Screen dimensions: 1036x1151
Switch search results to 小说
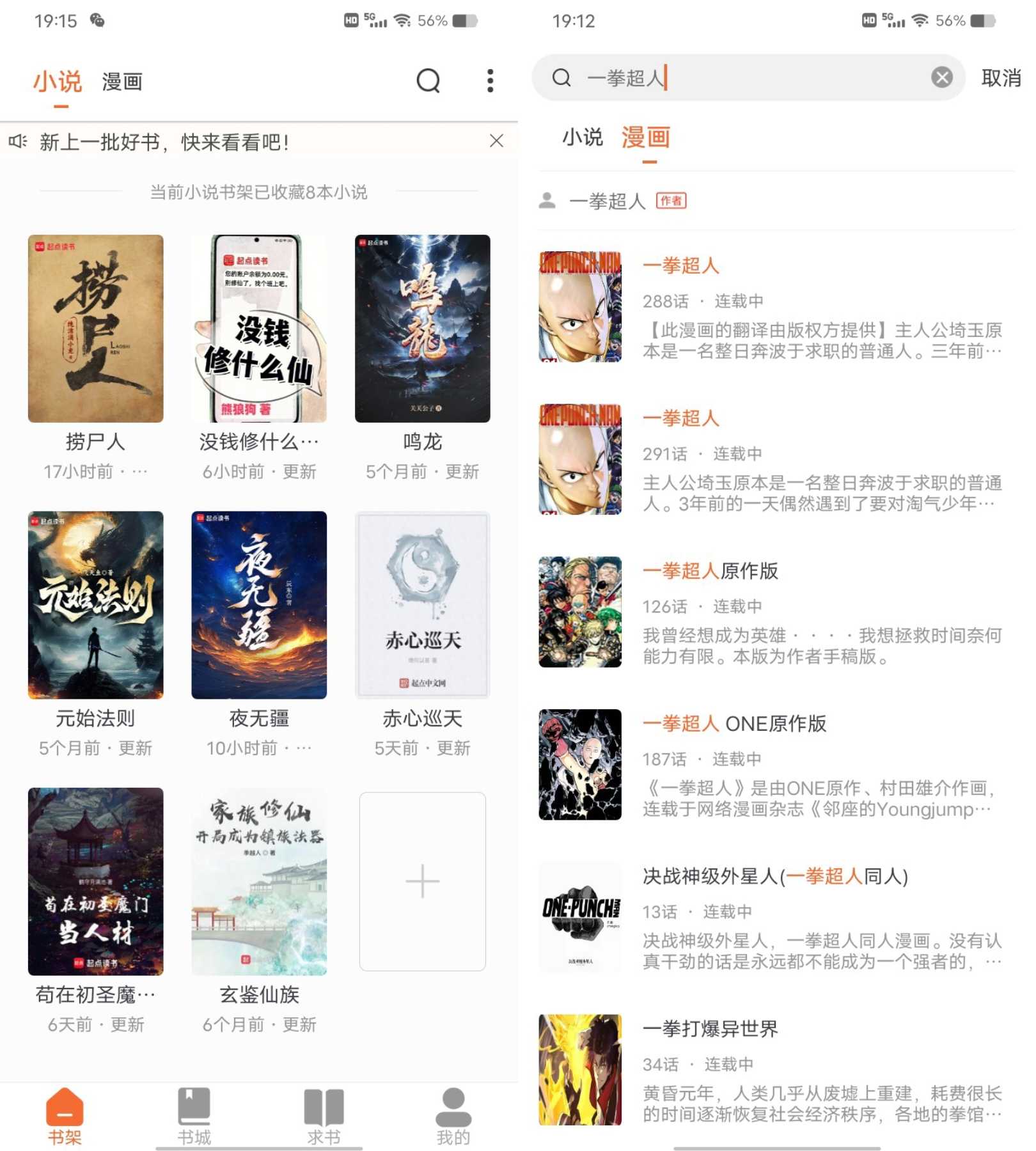click(x=582, y=137)
